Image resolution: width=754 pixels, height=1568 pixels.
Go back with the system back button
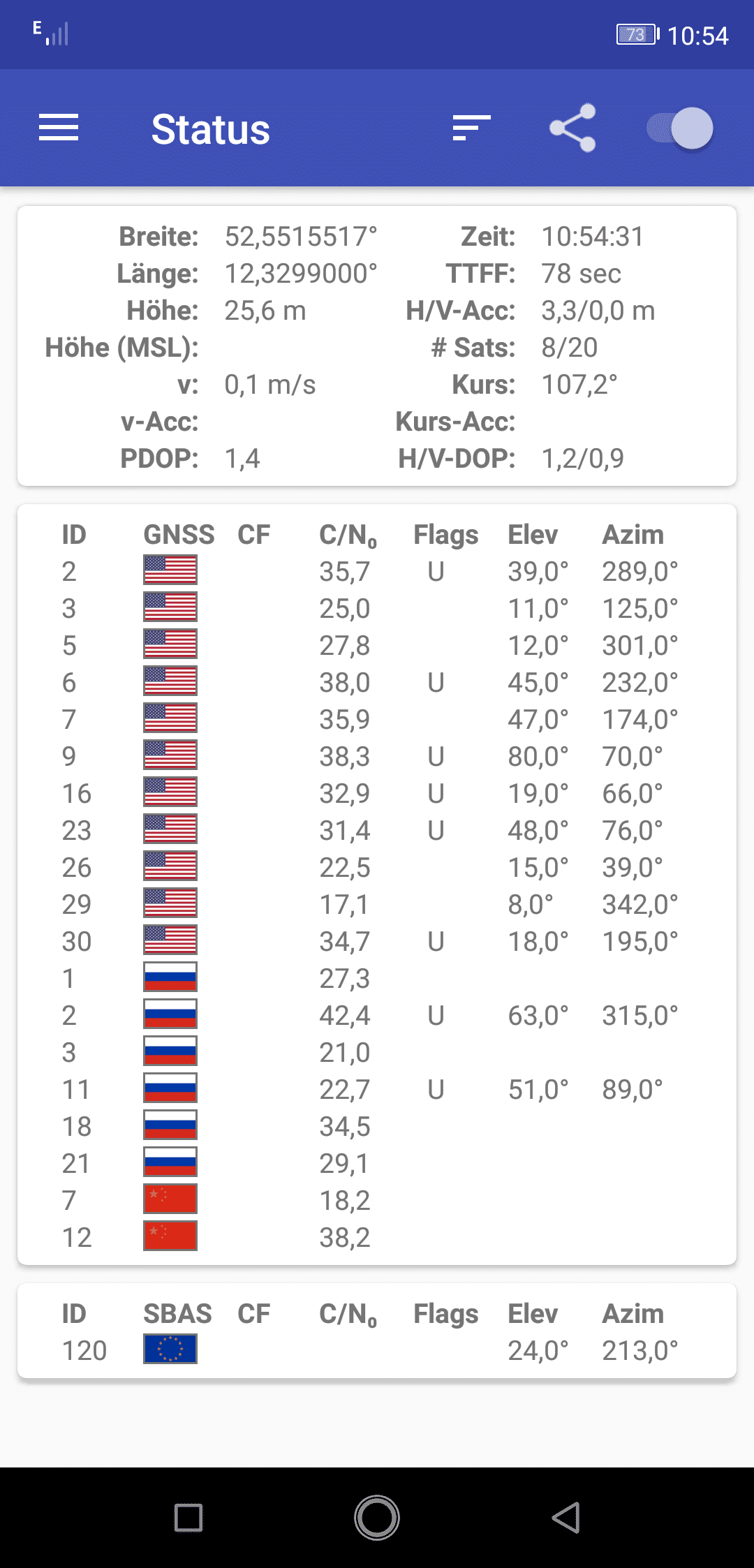566,1518
